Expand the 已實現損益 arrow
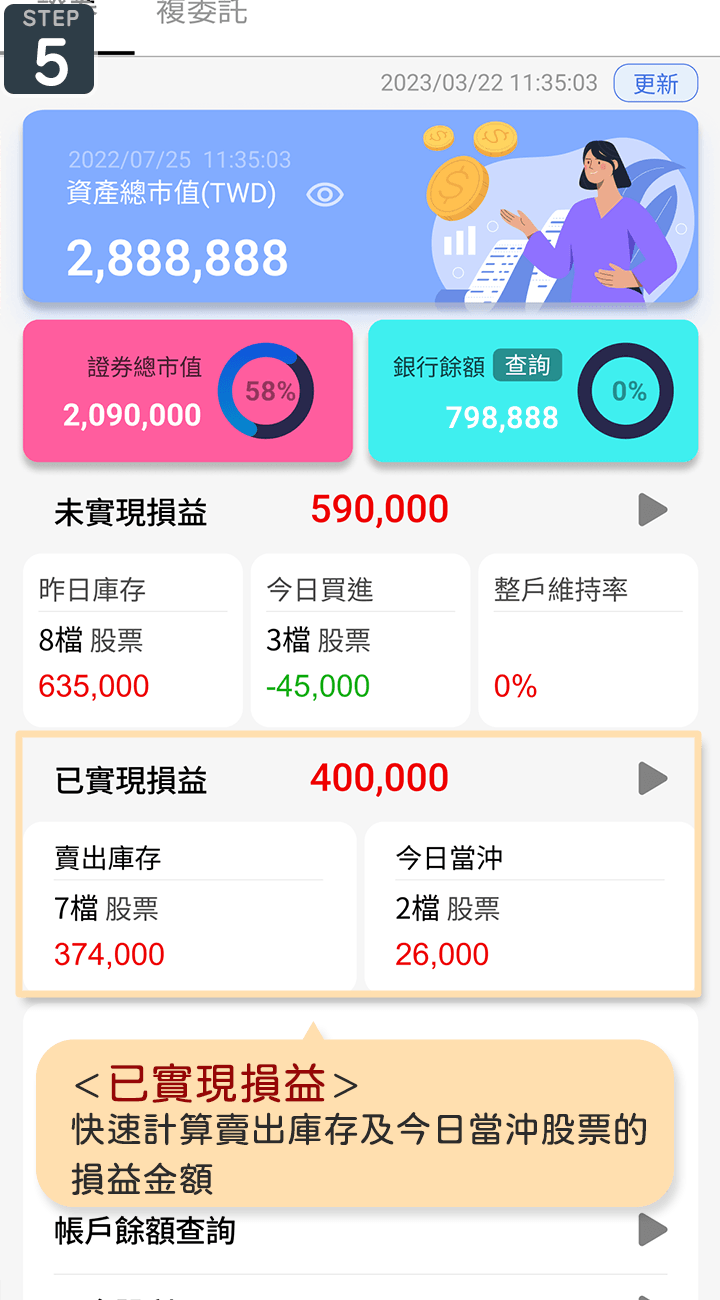720x1300 pixels. [x=652, y=778]
